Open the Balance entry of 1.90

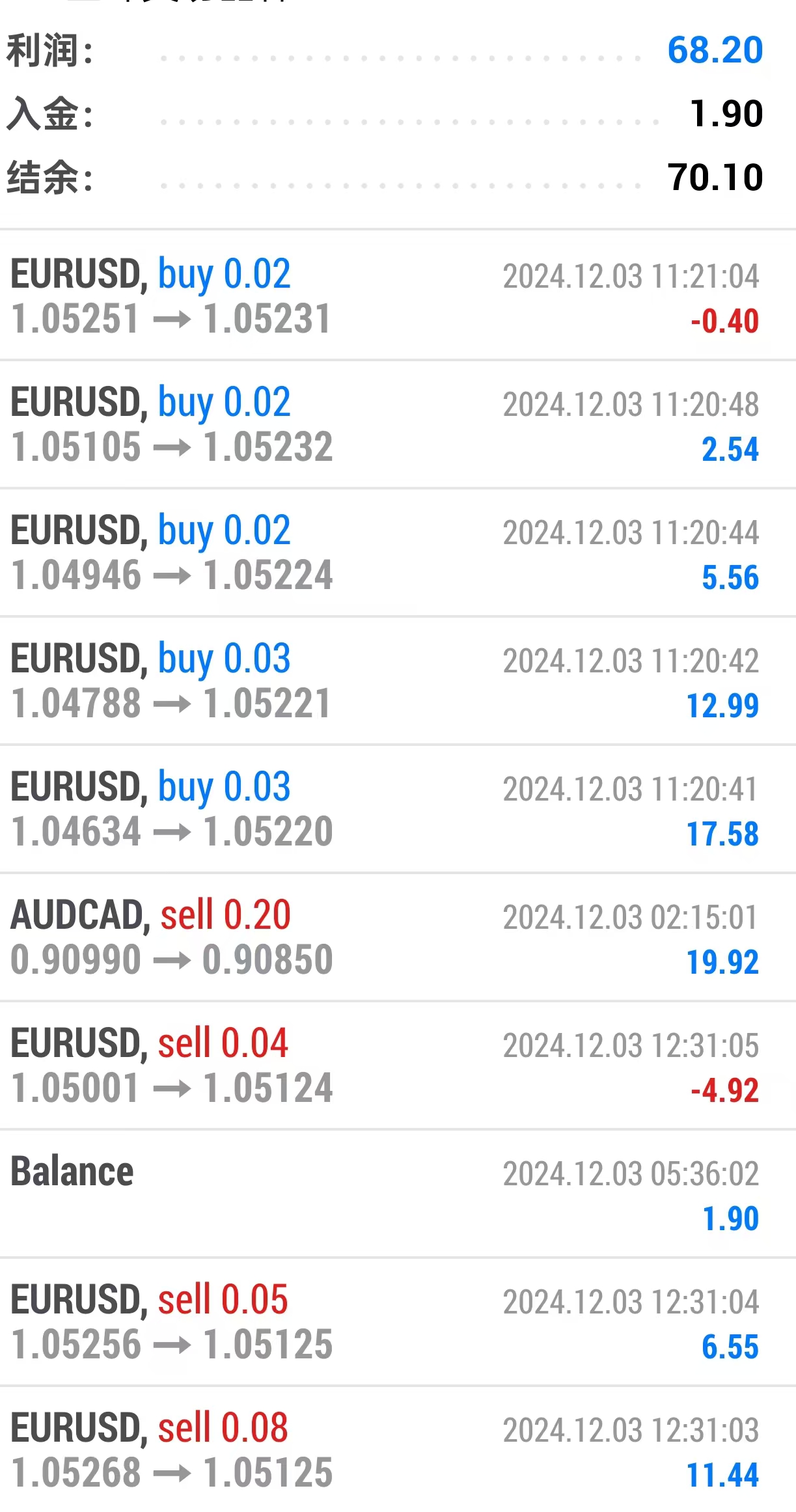click(x=398, y=1194)
